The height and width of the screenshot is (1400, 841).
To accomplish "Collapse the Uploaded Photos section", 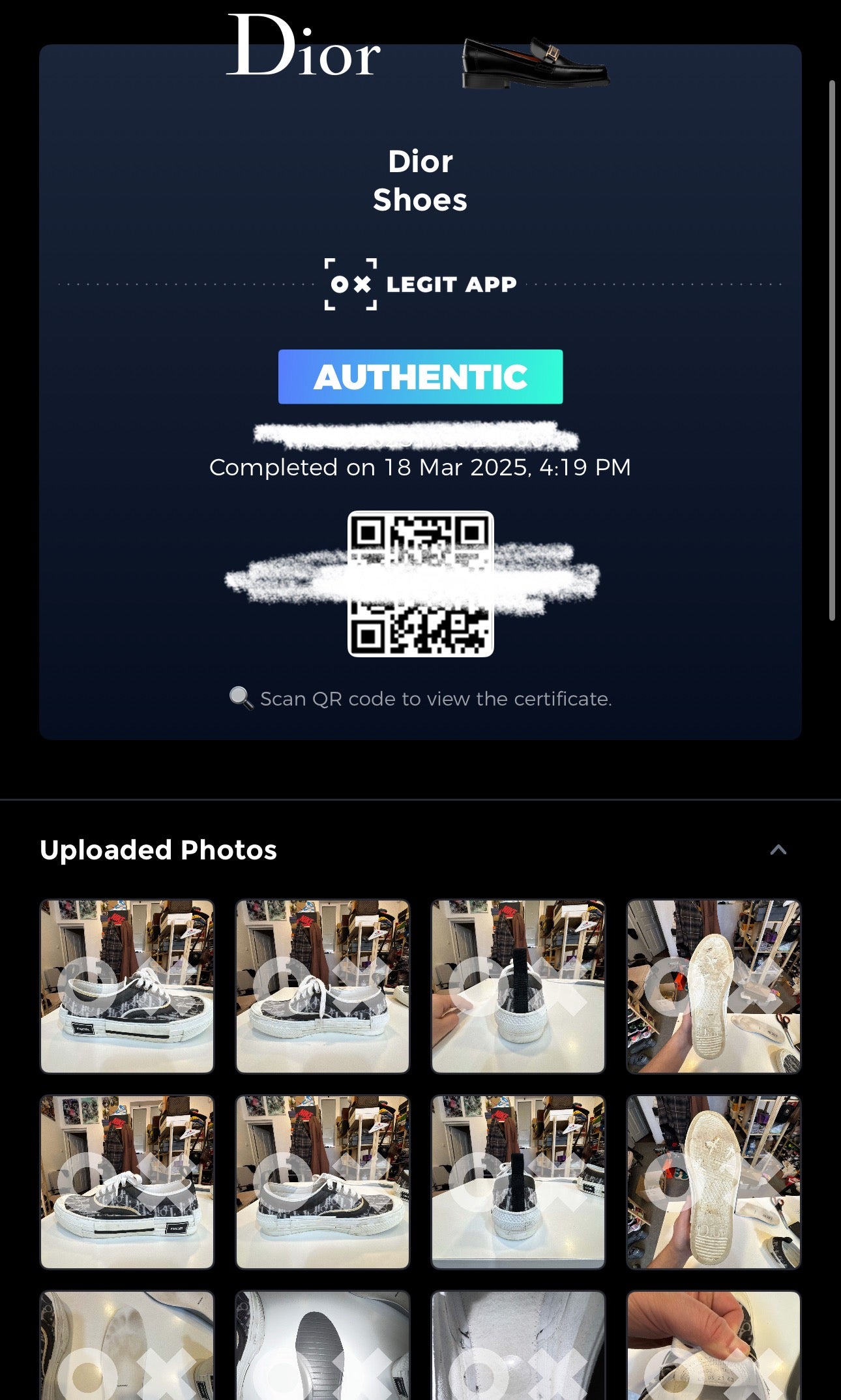I will pyautogui.click(x=778, y=850).
